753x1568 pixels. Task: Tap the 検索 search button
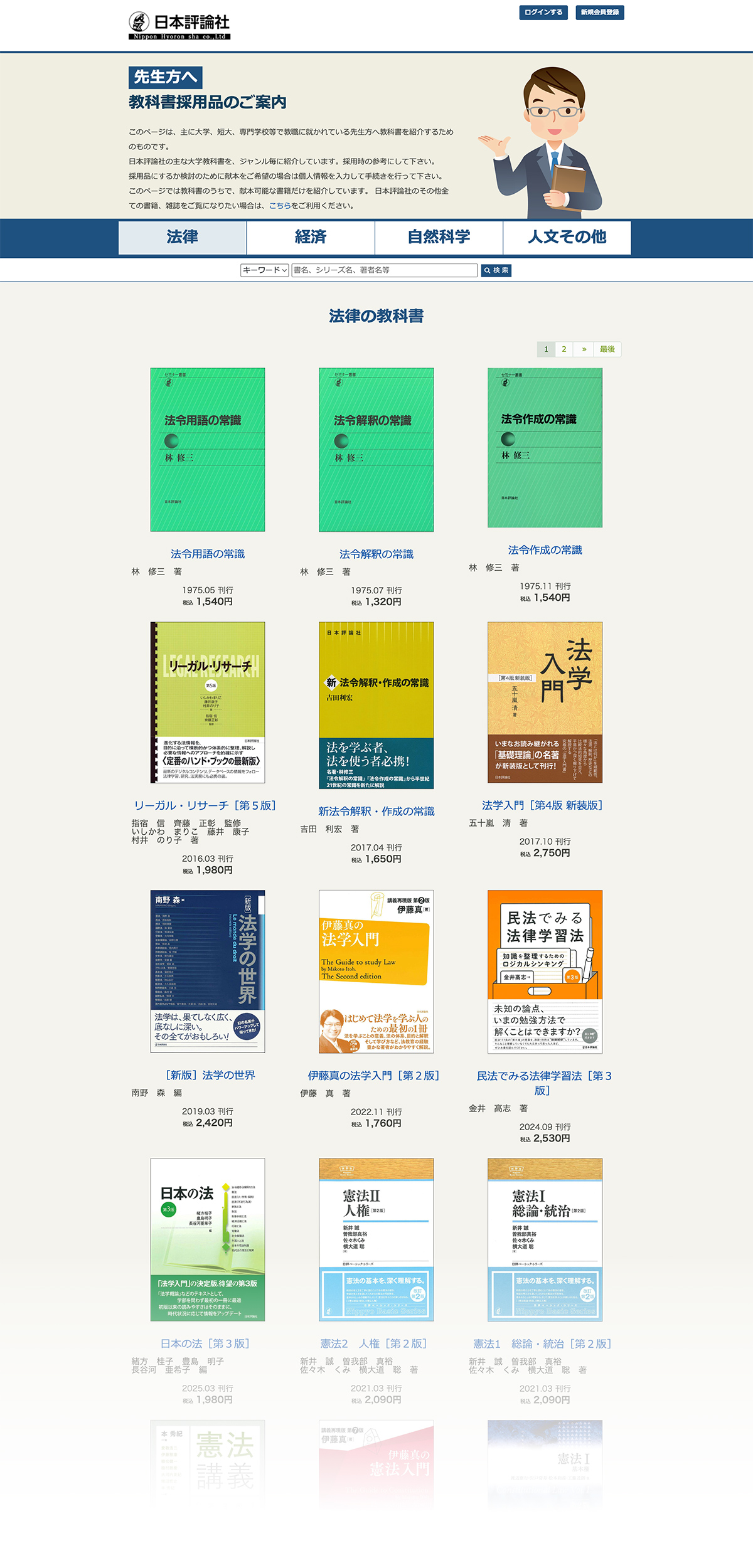(x=496, y=270)
